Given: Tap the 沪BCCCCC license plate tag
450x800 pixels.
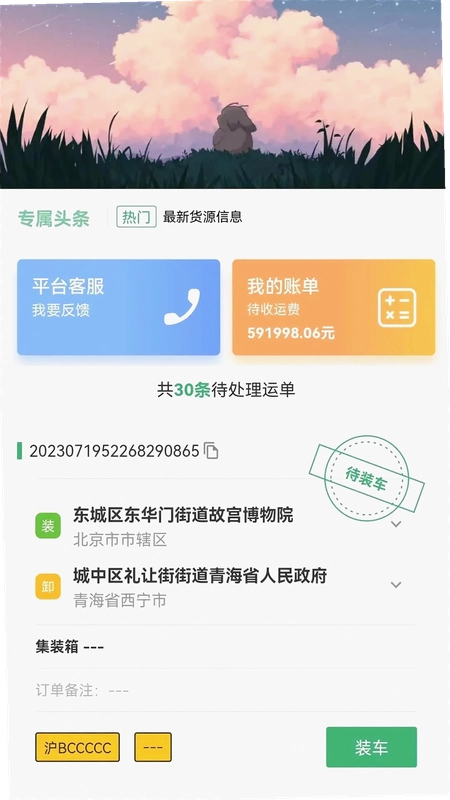Looking at the screenshot, I should (78, 747).
